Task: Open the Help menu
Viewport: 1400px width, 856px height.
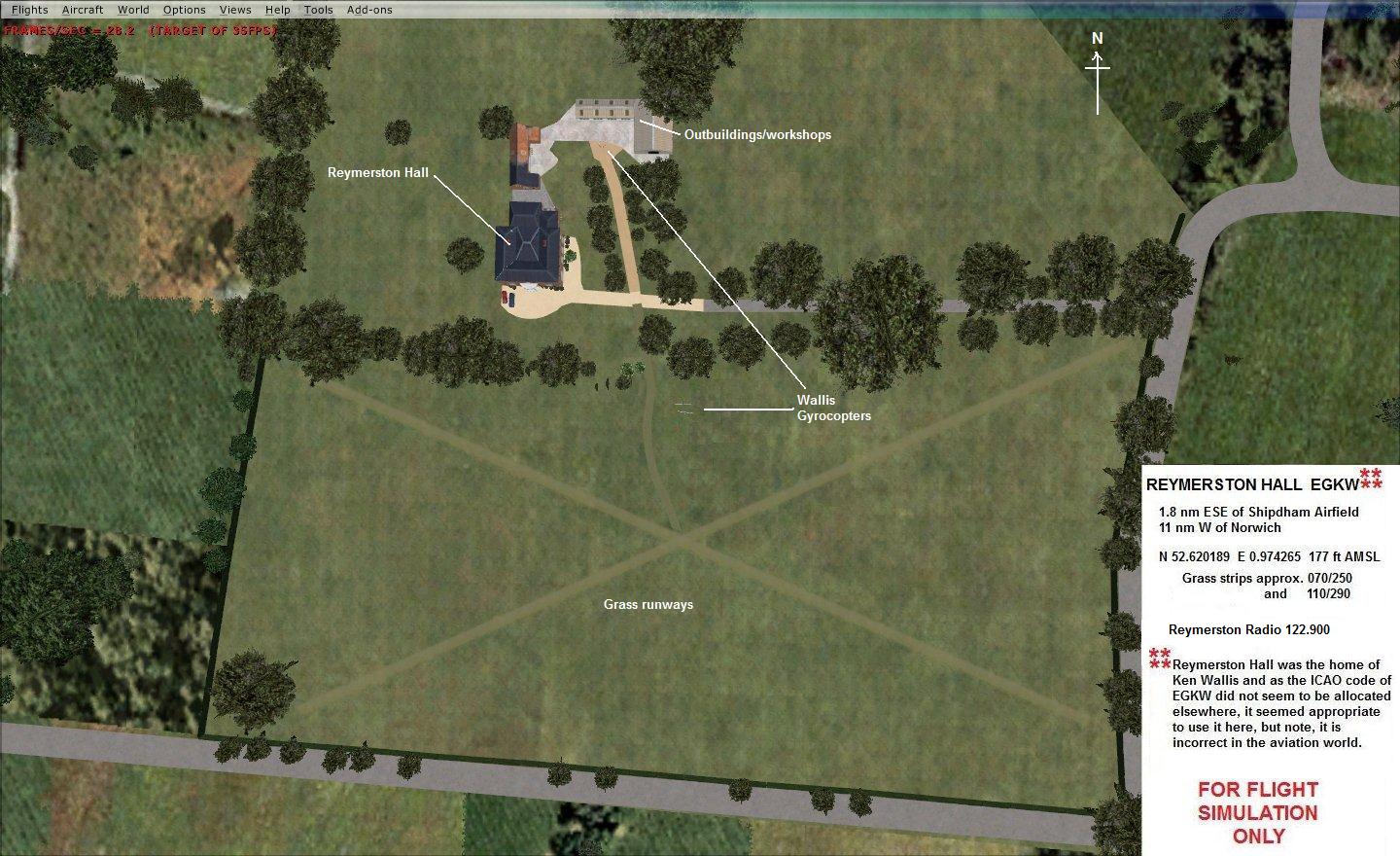Action: pos(278,10)
